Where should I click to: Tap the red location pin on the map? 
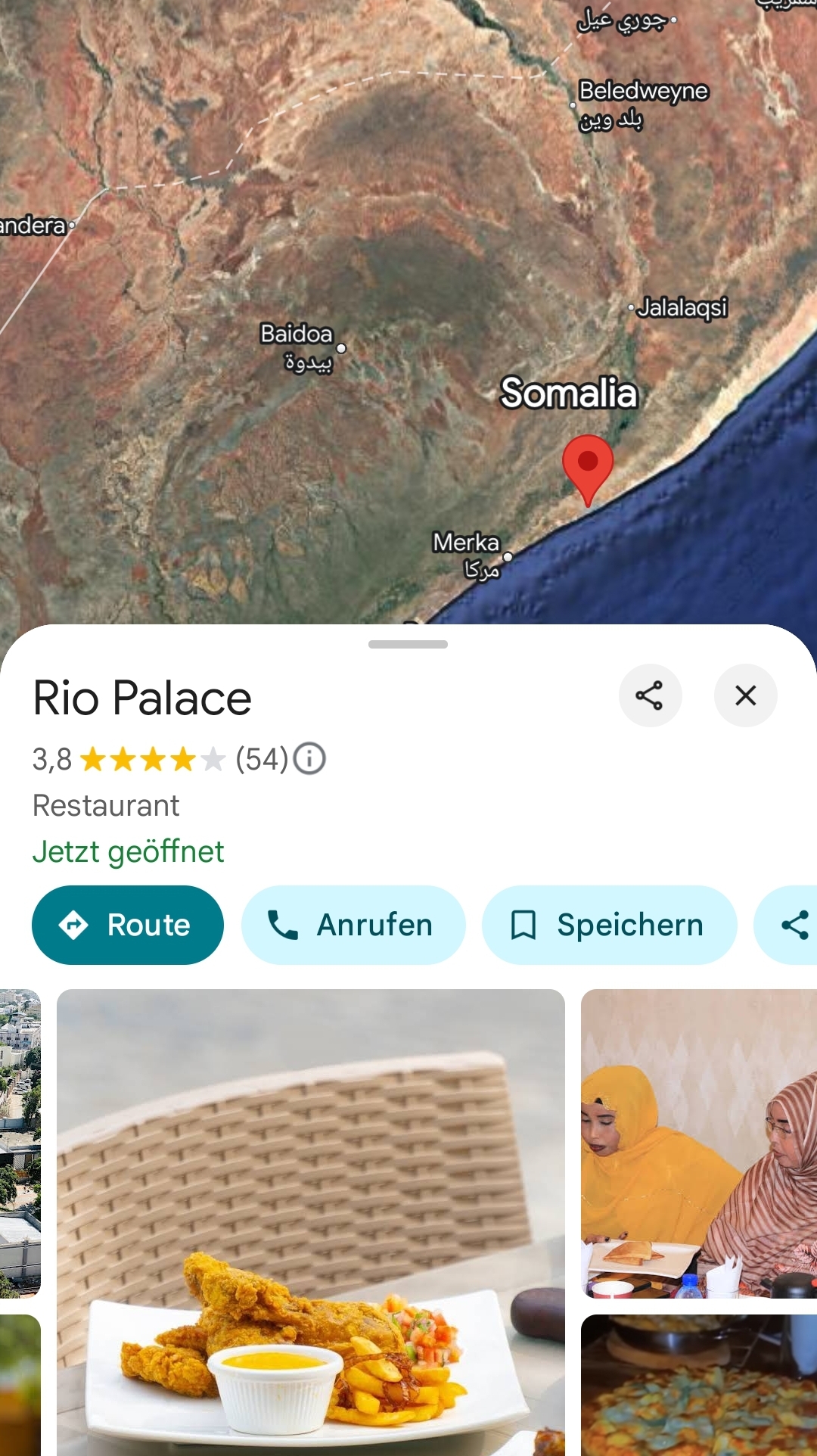pos(588,465)
